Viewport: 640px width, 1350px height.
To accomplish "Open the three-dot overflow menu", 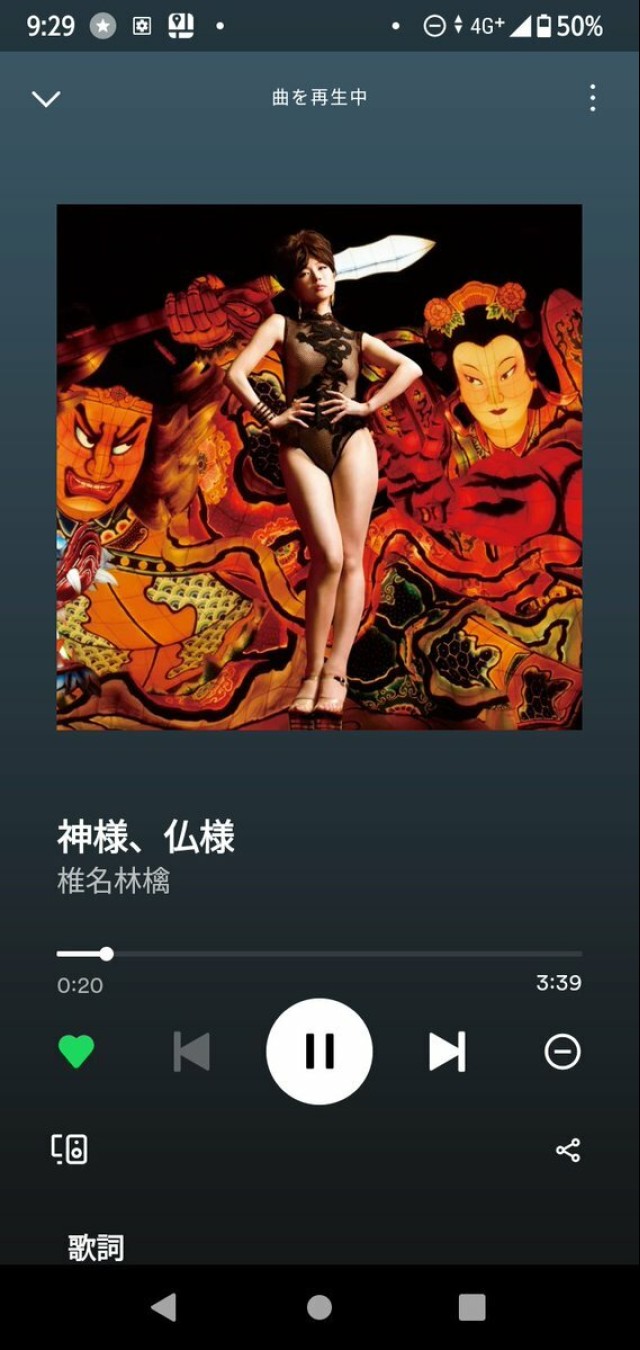I will (592, 98).
